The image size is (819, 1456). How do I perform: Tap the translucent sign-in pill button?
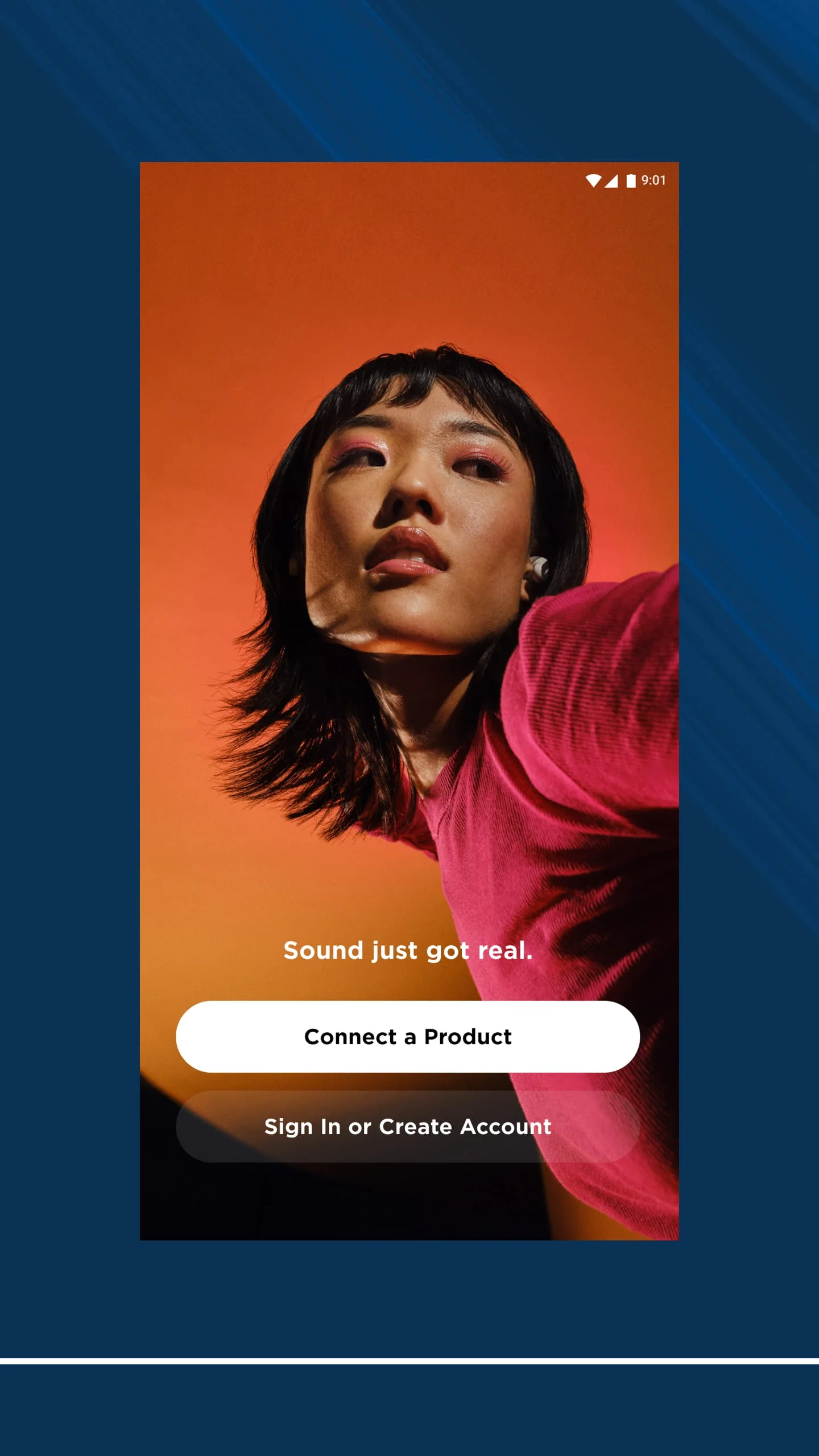pos(408,1127)
